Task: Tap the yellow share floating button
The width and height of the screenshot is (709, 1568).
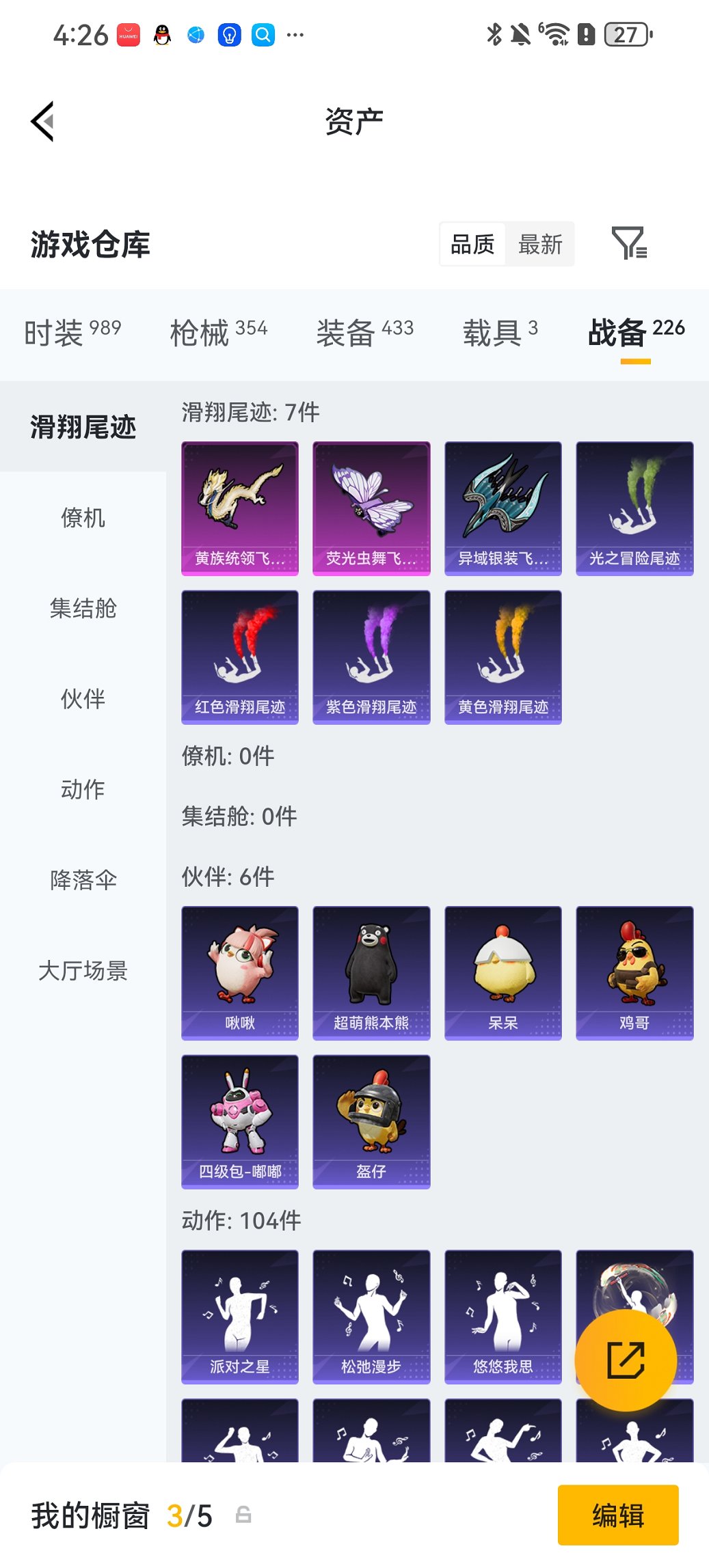Action: pyautogui.click(x=626, y=1360)
